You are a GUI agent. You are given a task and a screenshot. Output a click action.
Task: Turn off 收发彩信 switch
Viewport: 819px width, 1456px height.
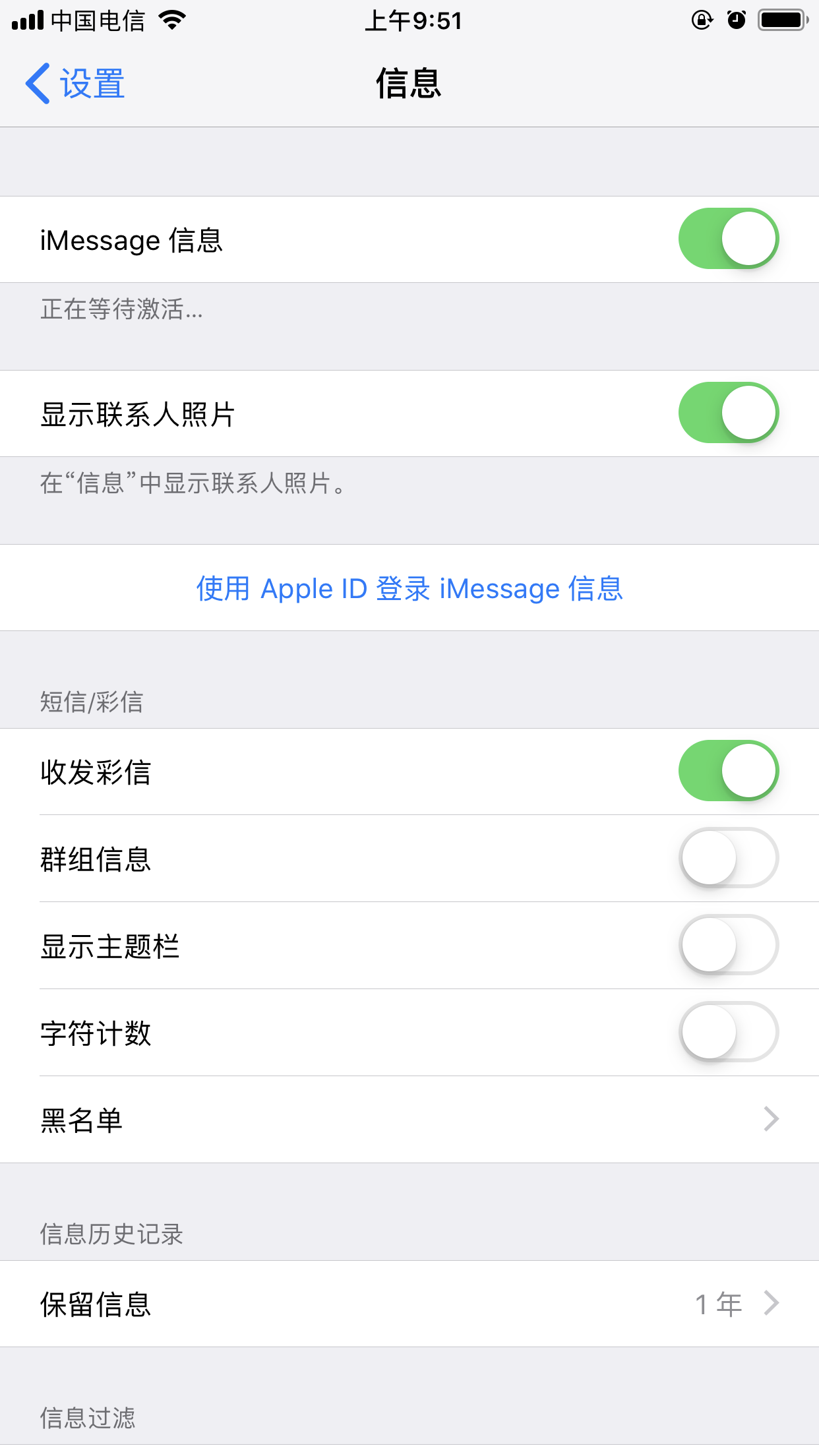(x=728, y=771)
